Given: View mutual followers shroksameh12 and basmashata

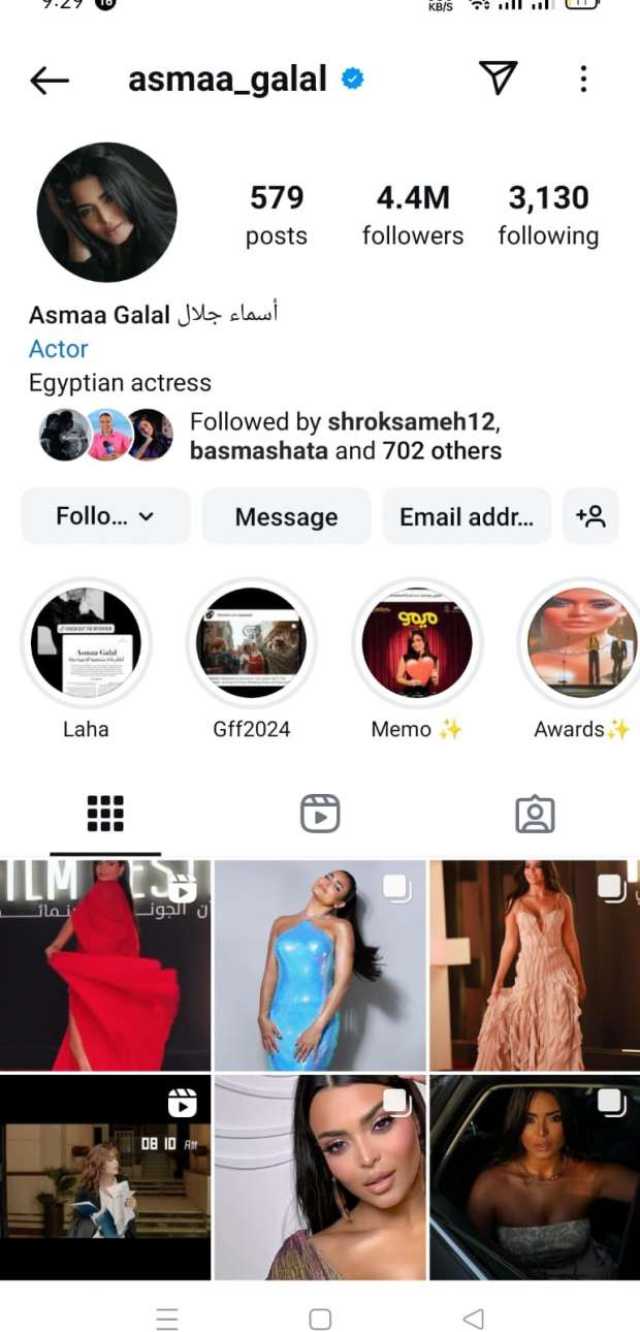Looking at the screenshot, I should (345, 436).
